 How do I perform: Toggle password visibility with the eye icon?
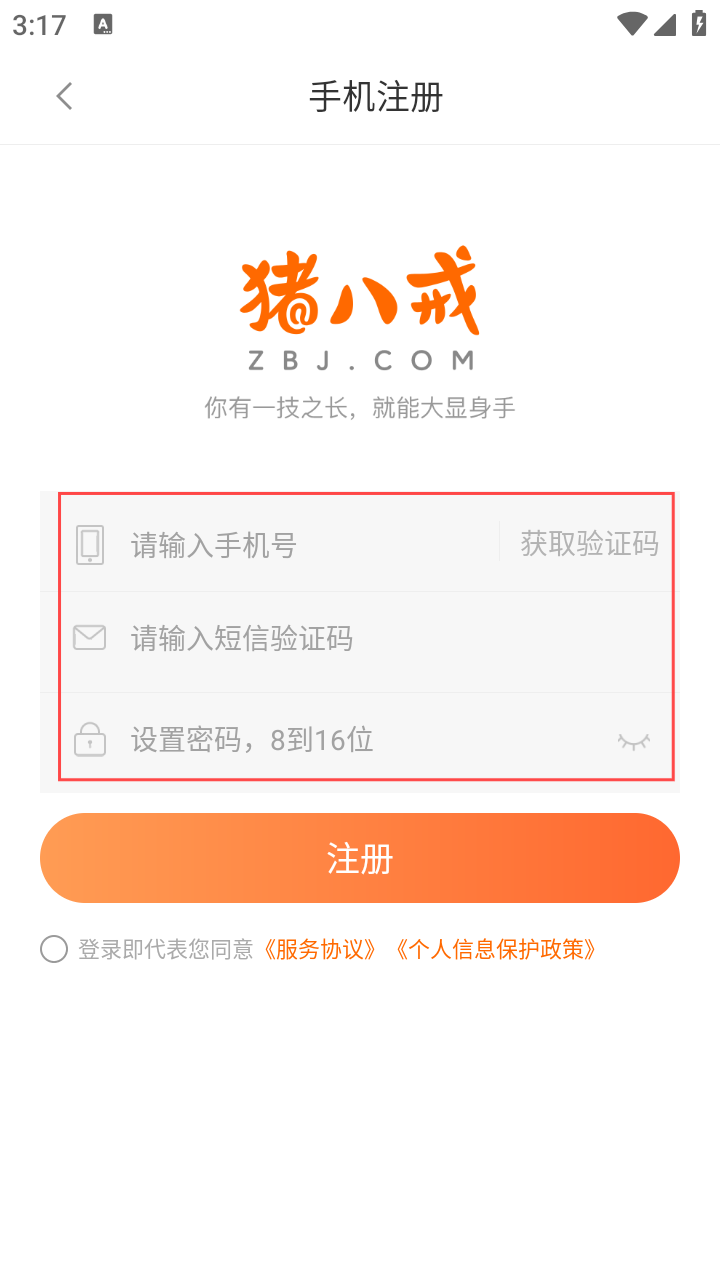(633, 741)
